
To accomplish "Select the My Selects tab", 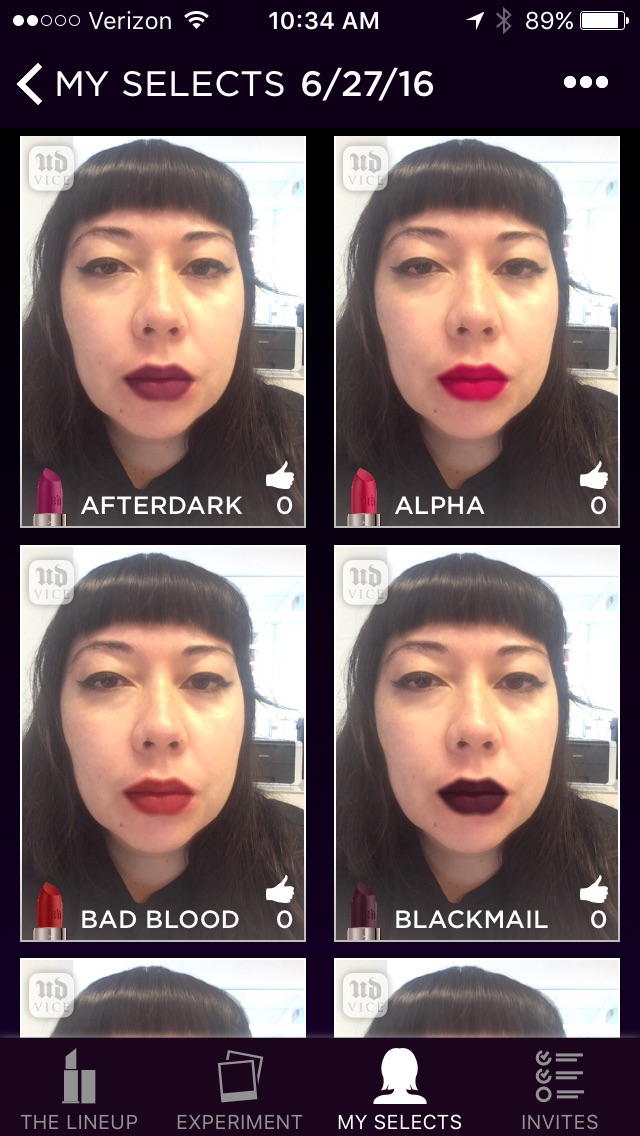I will 399,1089.
